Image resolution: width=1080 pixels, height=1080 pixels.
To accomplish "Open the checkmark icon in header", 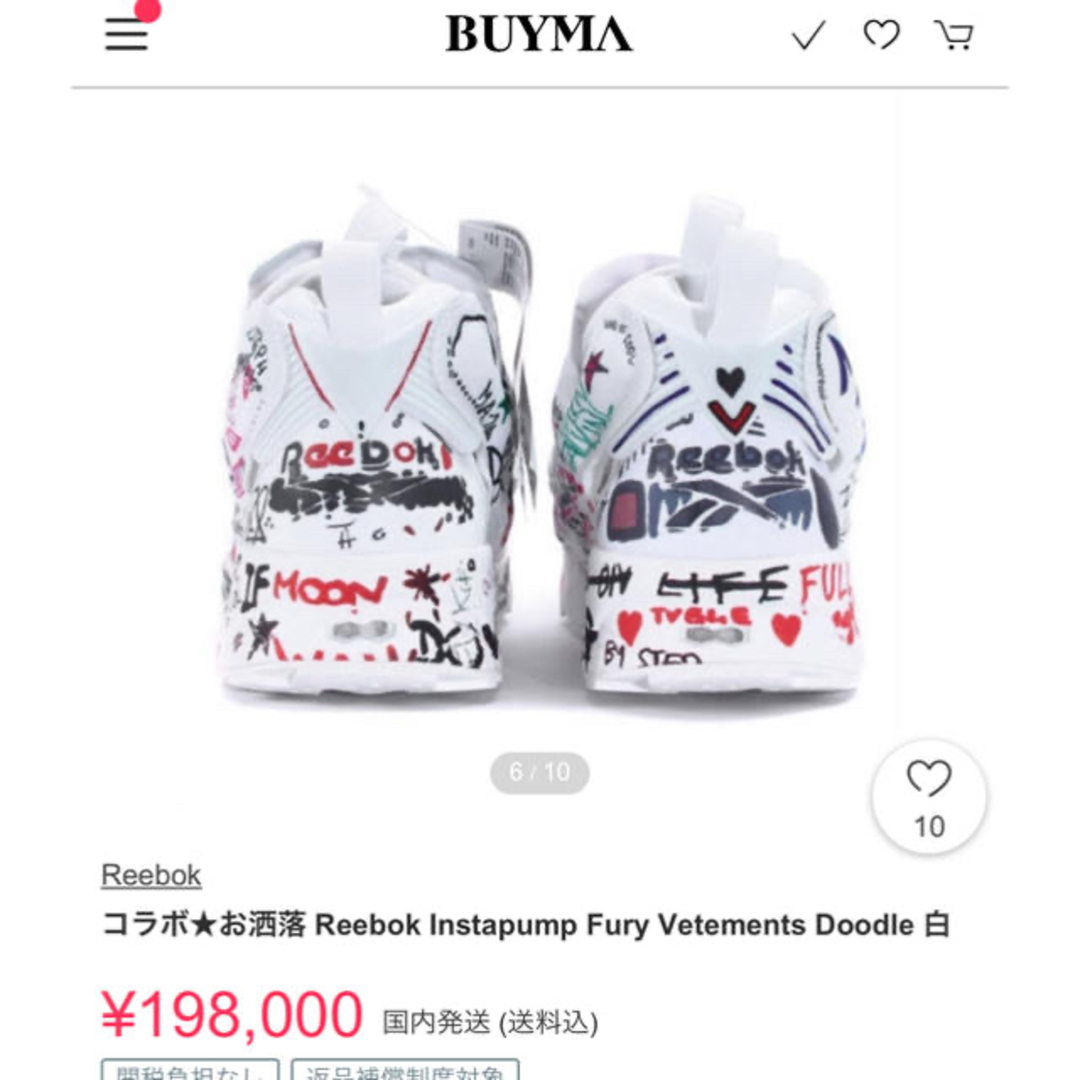I will tap(808, 37).
